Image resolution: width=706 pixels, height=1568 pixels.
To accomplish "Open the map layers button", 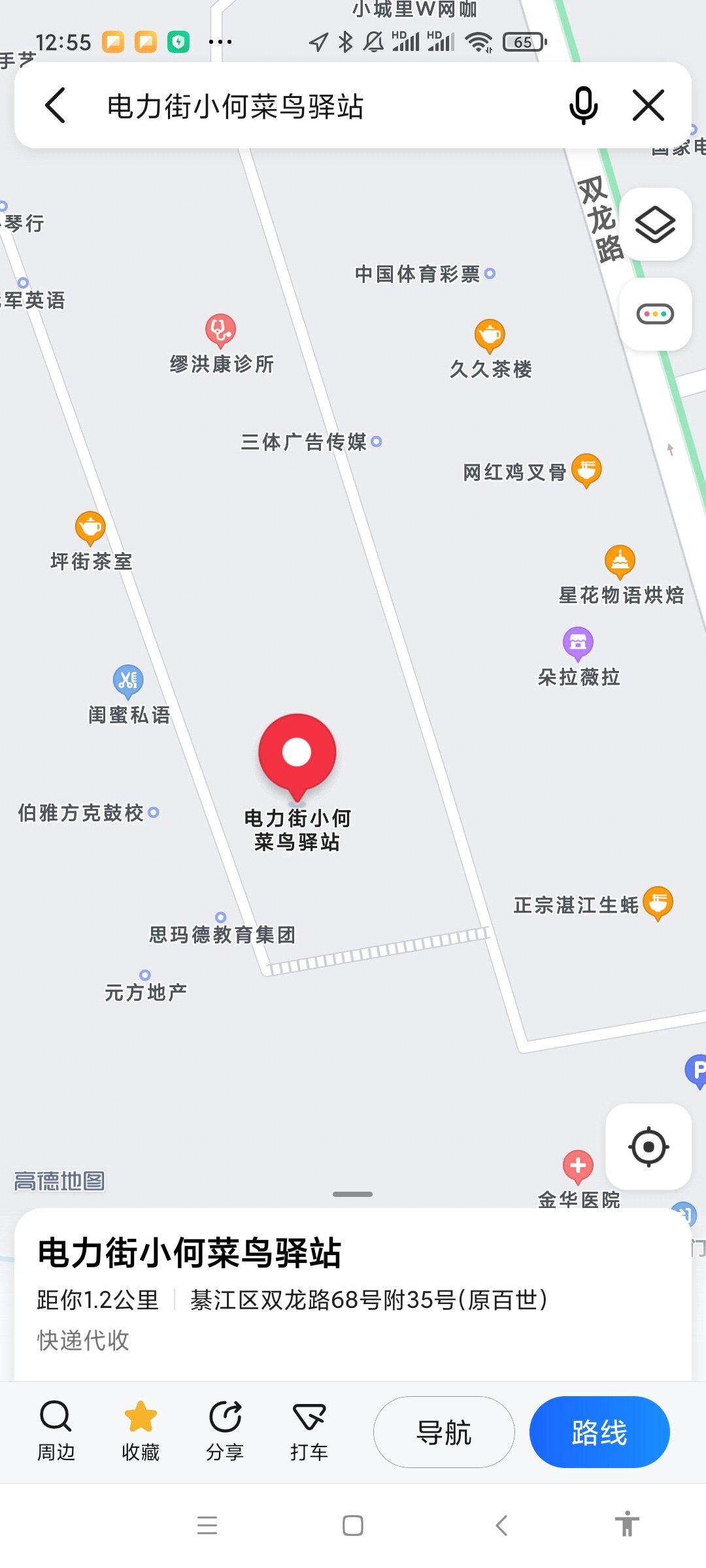I will tap(655, 225).
